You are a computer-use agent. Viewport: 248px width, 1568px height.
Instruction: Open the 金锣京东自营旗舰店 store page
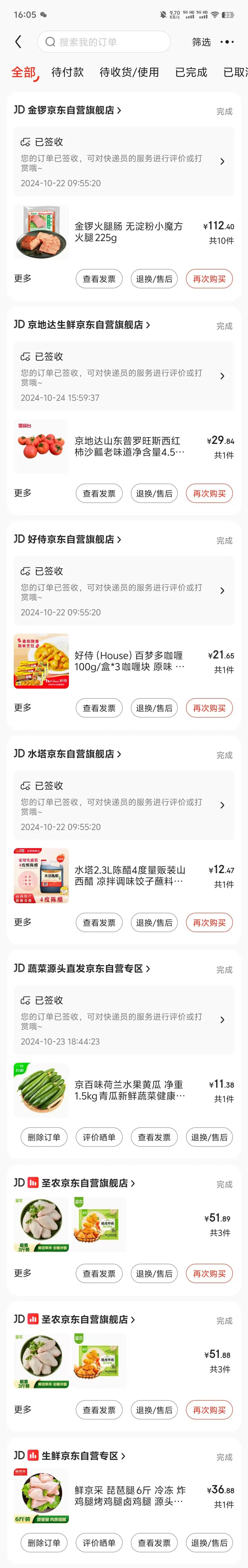tap(73, 110)
